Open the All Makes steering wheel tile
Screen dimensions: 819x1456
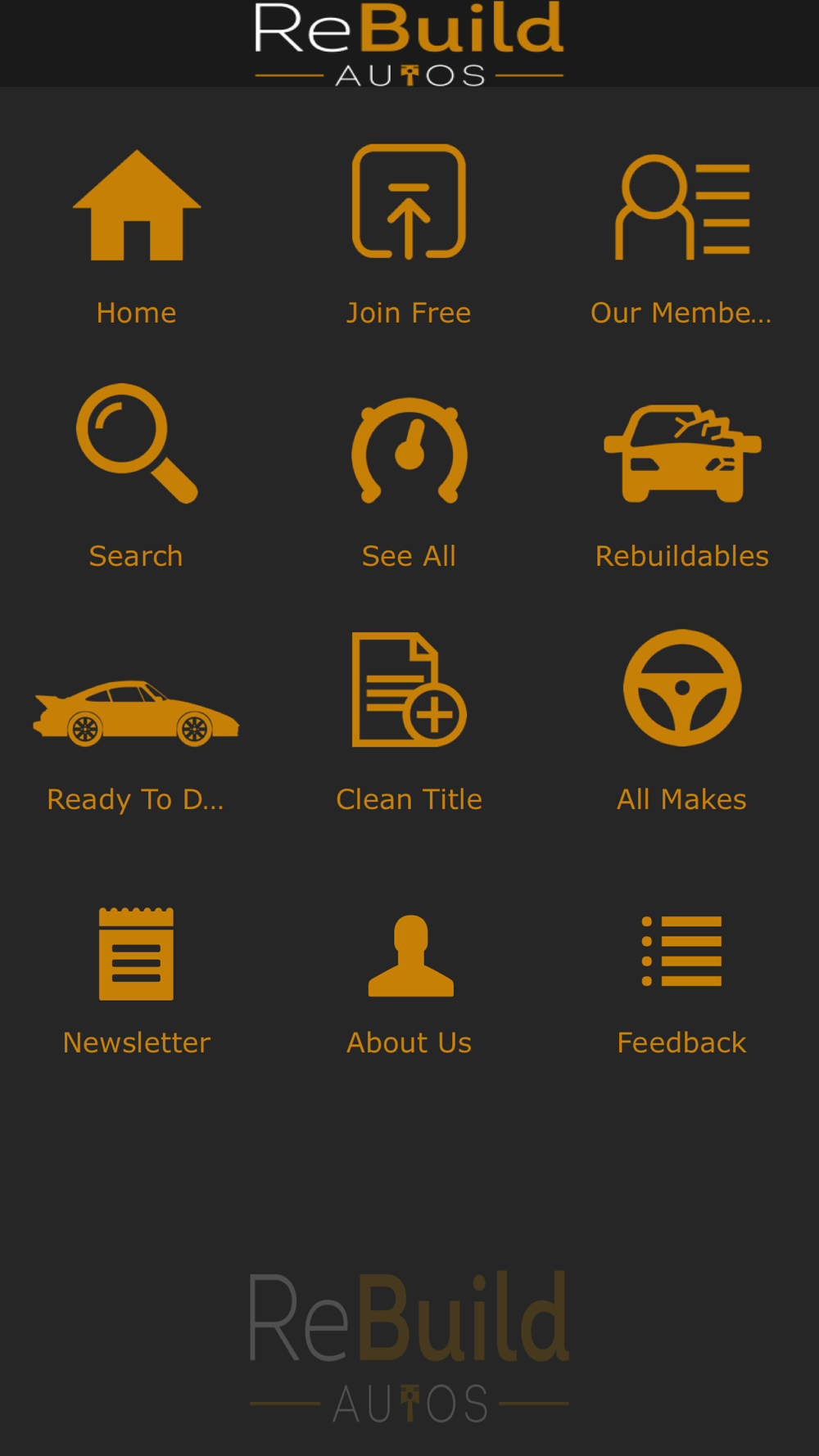pos(681,722)
